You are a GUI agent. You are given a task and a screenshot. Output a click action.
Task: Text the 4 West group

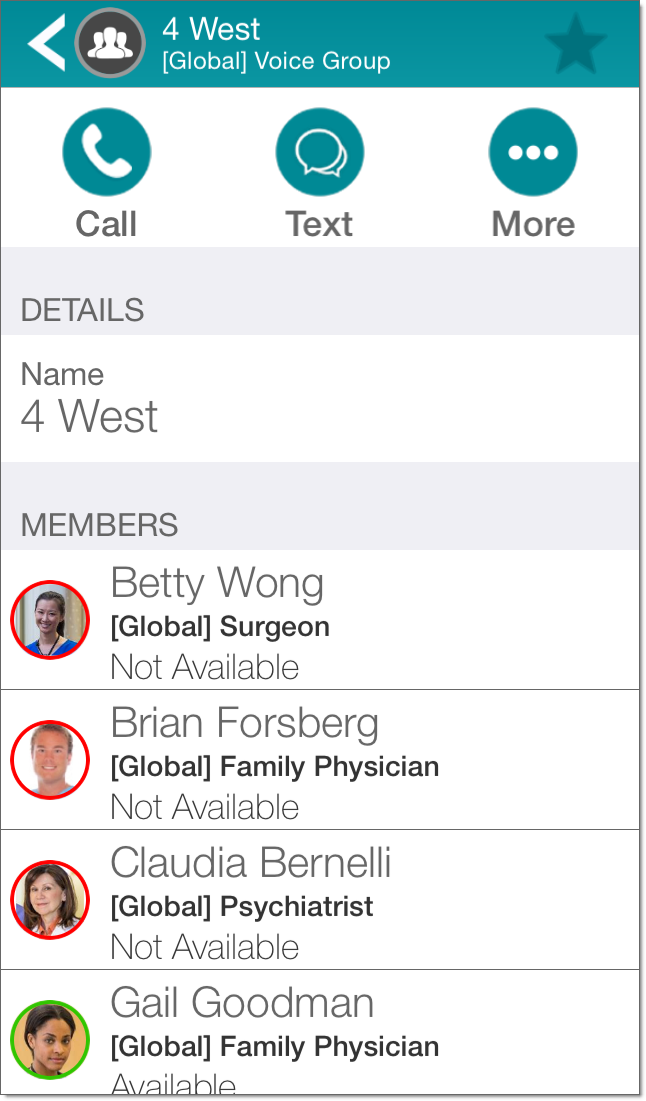[319, 153]
